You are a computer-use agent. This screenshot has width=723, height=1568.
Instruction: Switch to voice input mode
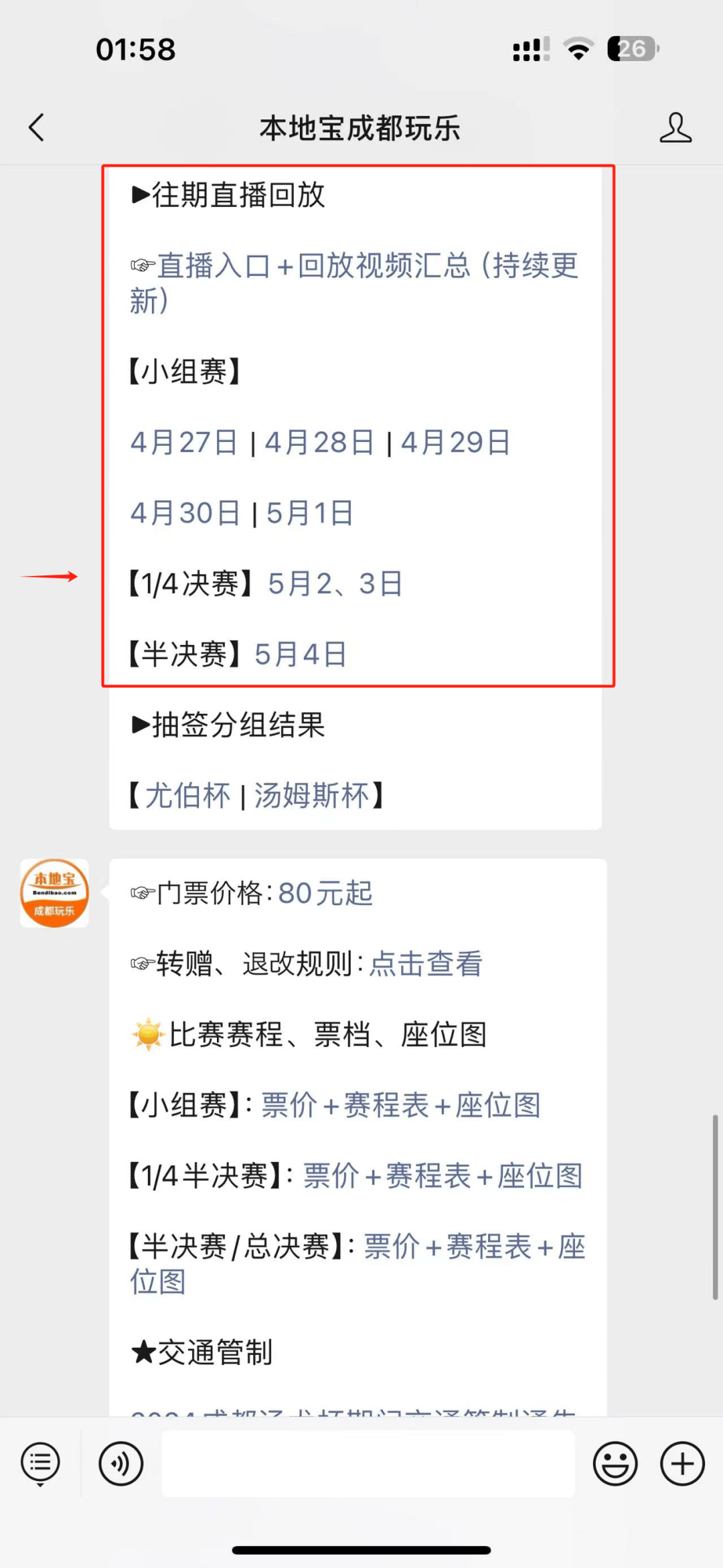[x=120, y=1464]
